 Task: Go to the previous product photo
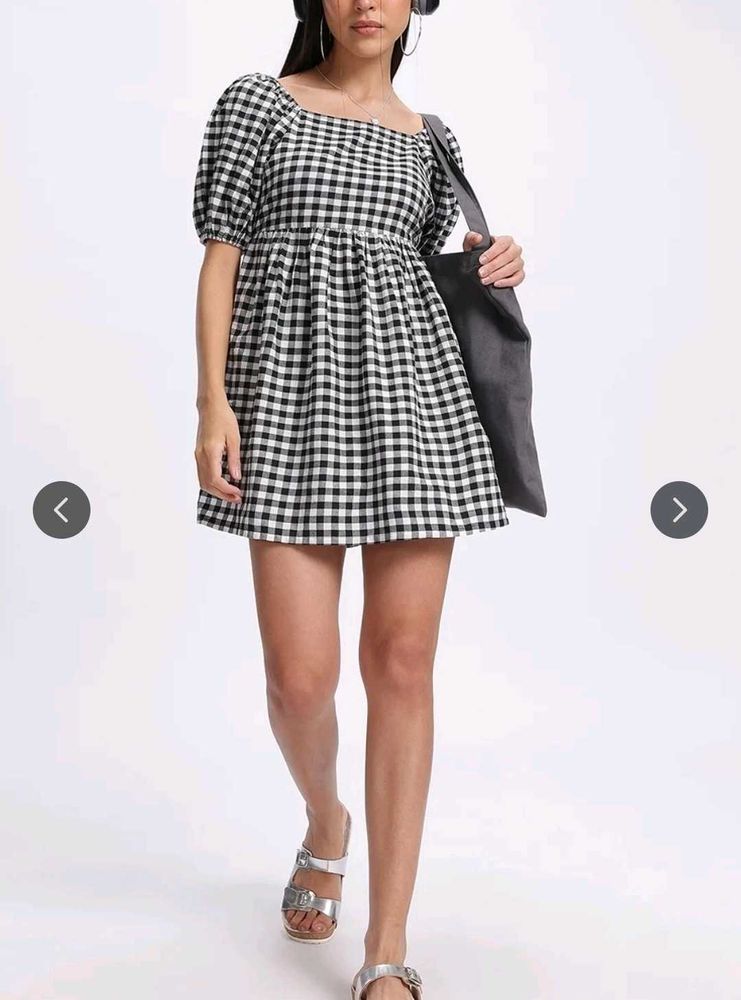tap(61, 510)
